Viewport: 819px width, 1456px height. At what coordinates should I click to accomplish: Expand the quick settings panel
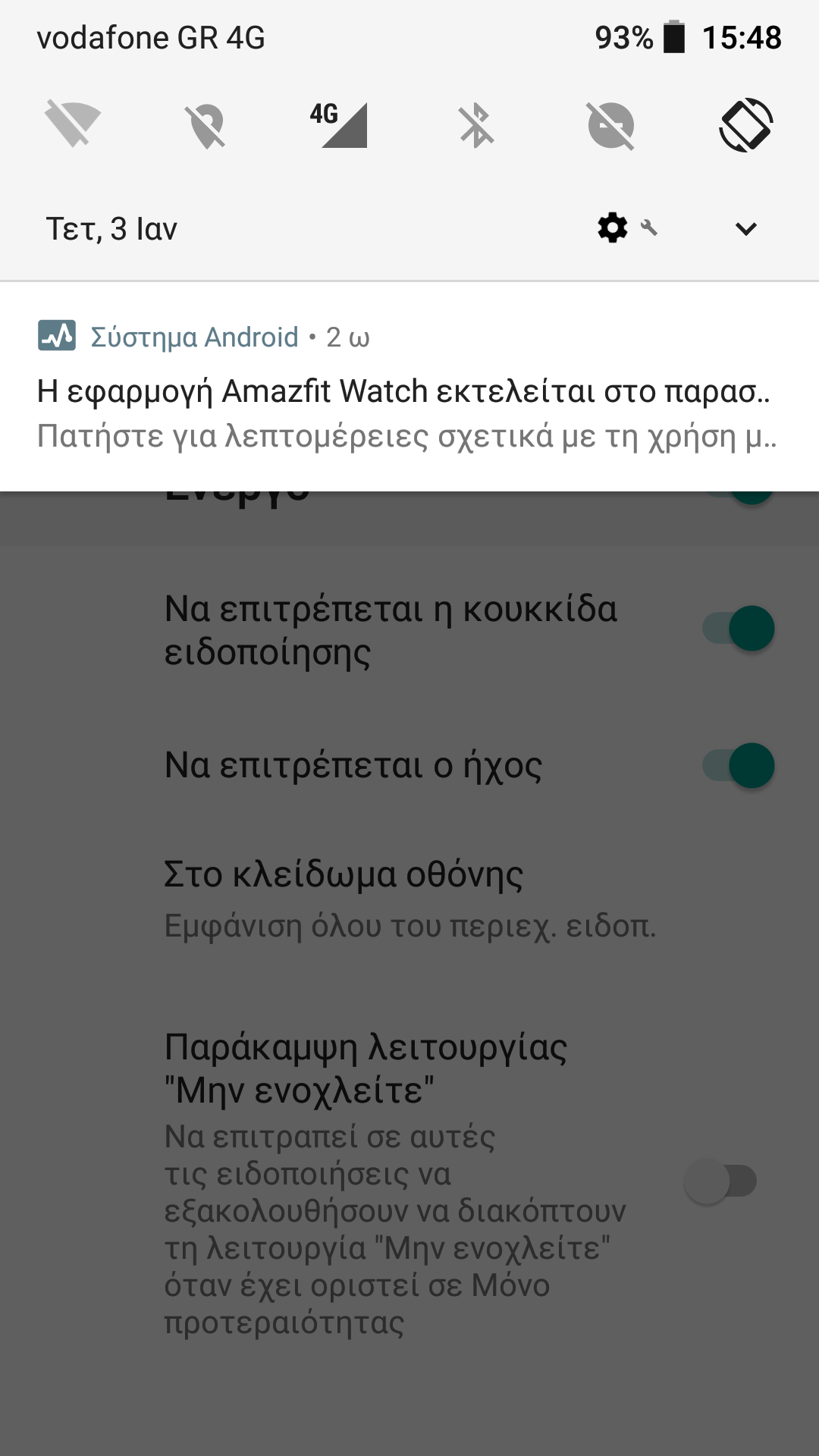click(746, 228)
